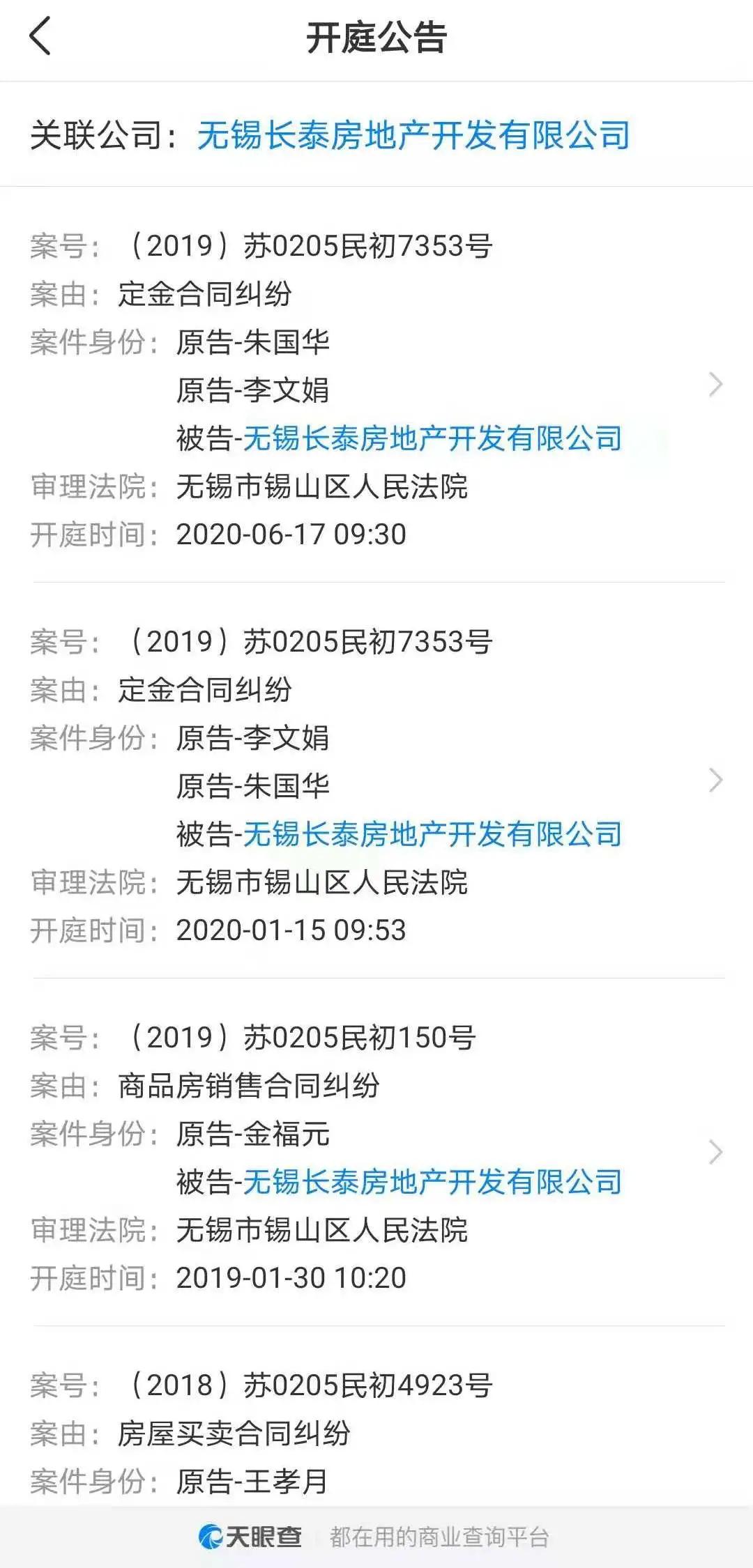Select the 开庭公告 page title
This screenshot has height=1568, width=753.
coord(376,38)
